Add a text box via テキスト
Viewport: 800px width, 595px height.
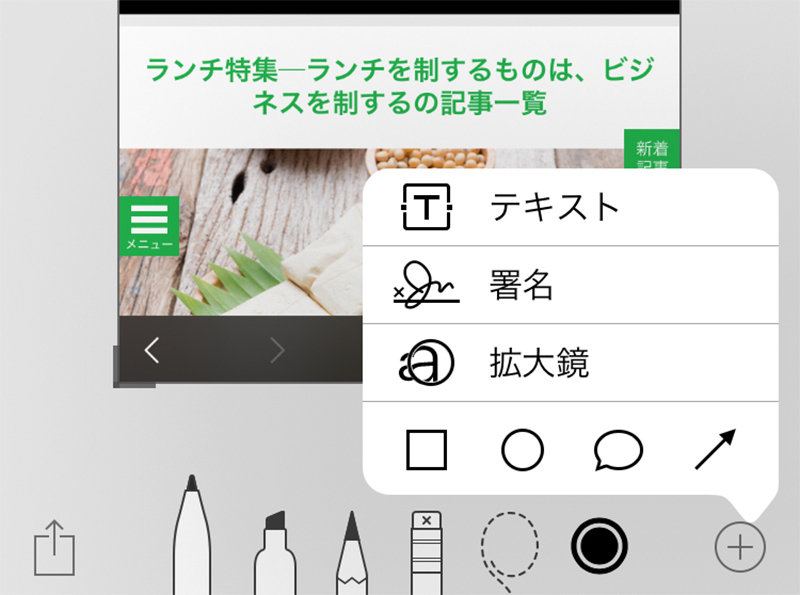[x=556, y=208]
